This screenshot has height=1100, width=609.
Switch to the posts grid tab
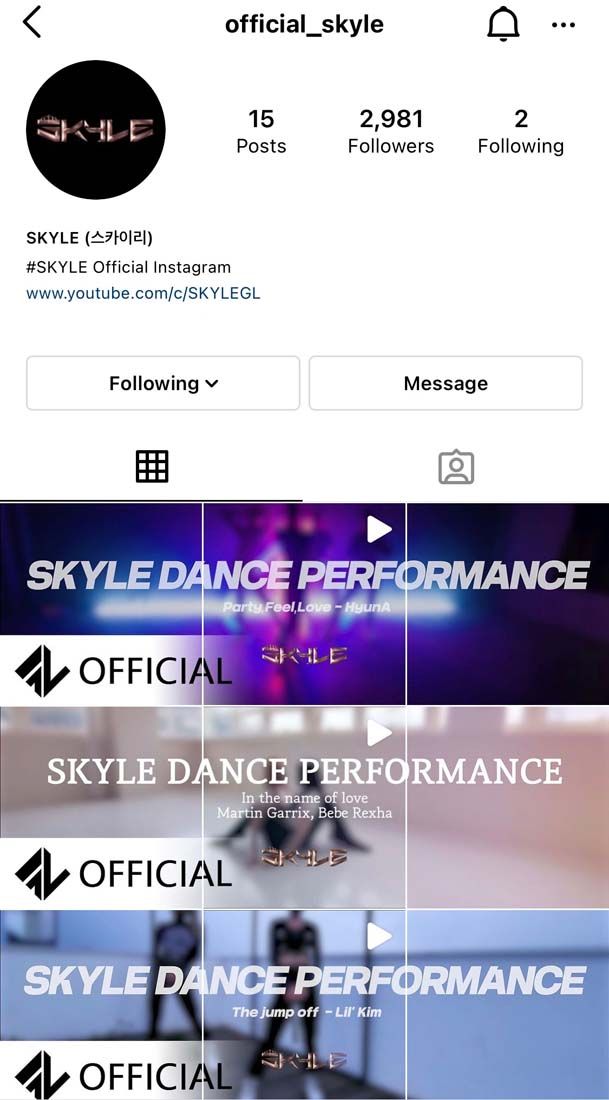[x=152, y=467]
